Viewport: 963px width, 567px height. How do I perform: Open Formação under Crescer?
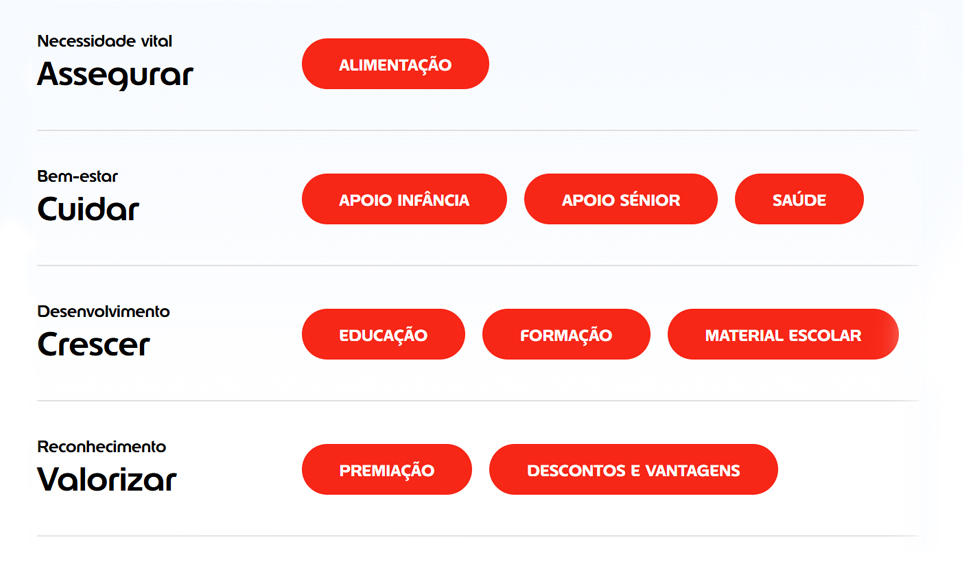coord(566,335)
